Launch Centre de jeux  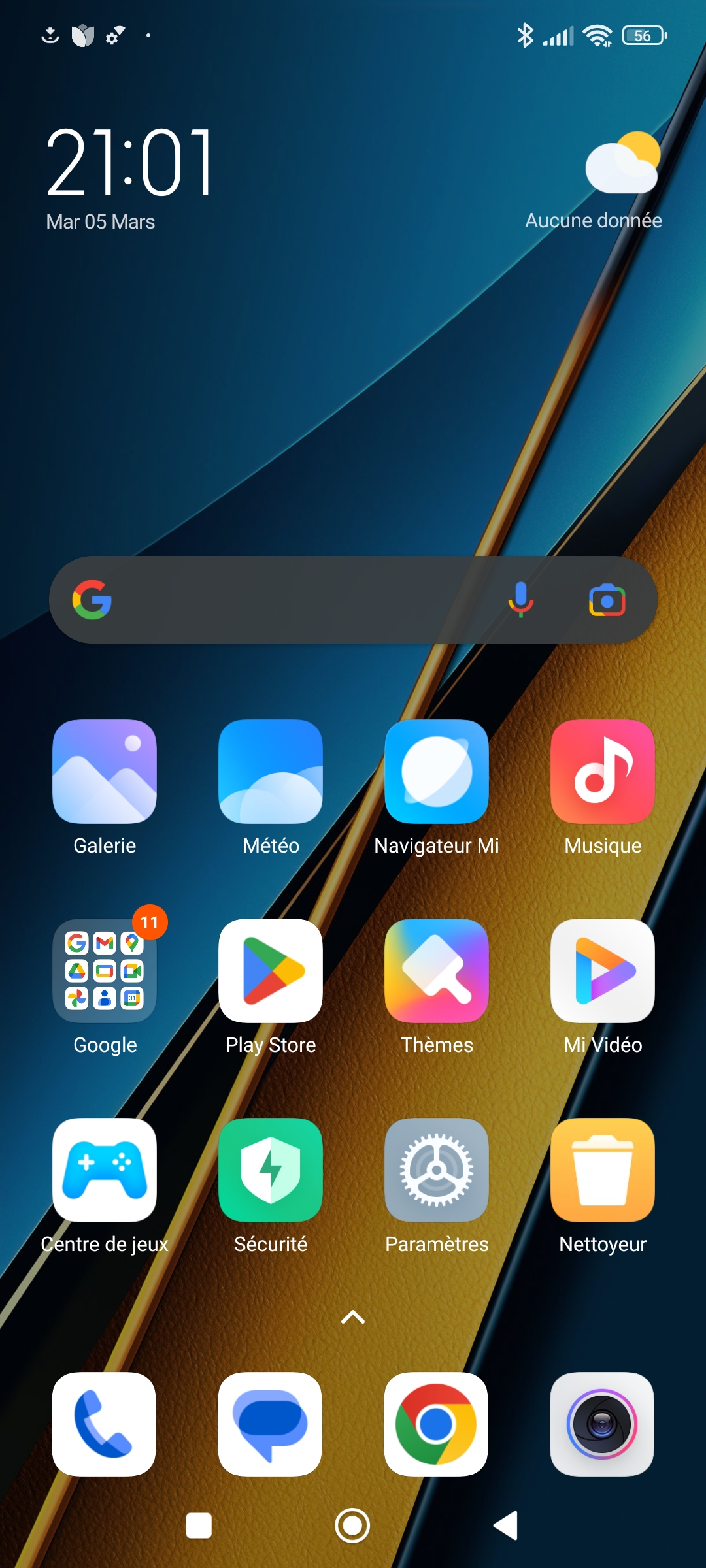tap(105, 1170)
